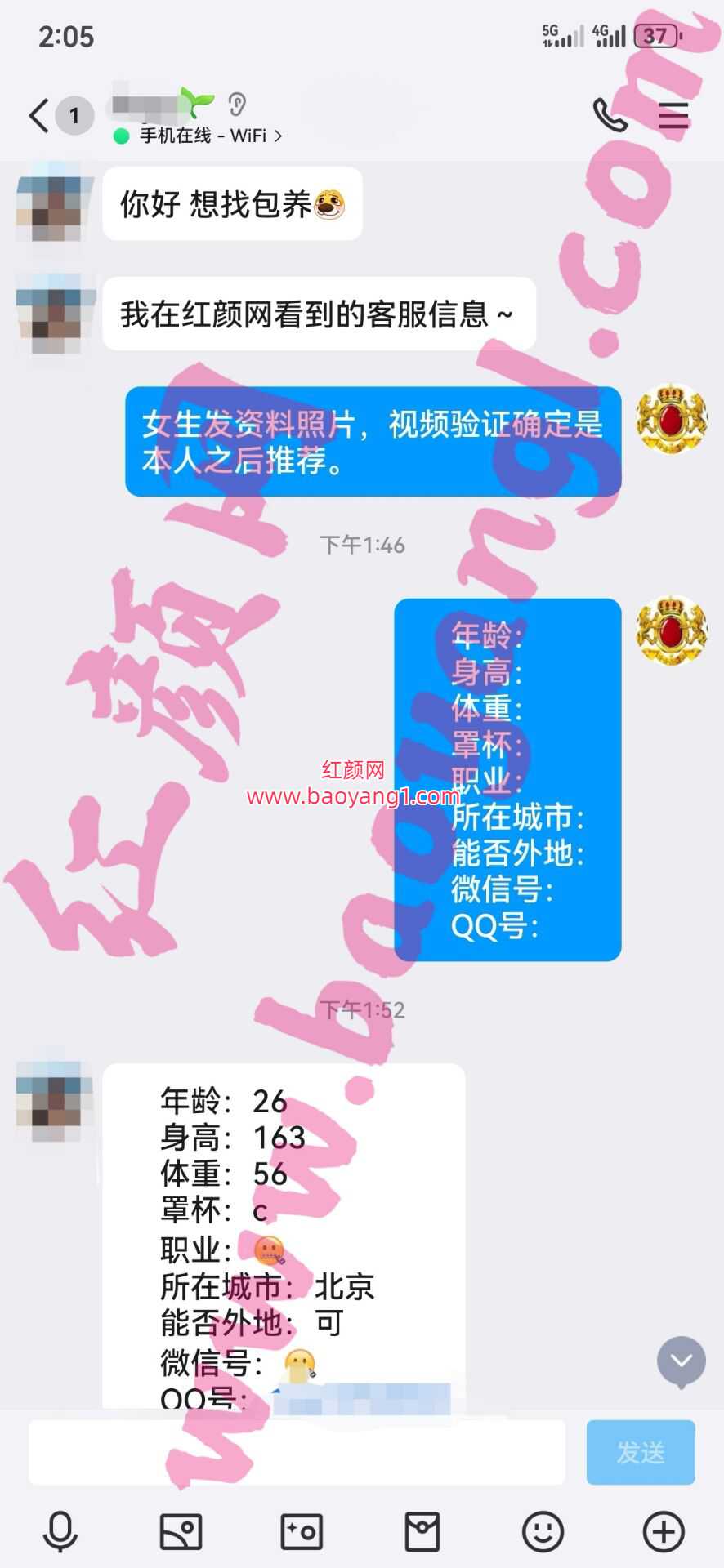The height and width of the screenshot is (1568, 724).
Task: Open the chat settings menu
Action: click(673, 115)
